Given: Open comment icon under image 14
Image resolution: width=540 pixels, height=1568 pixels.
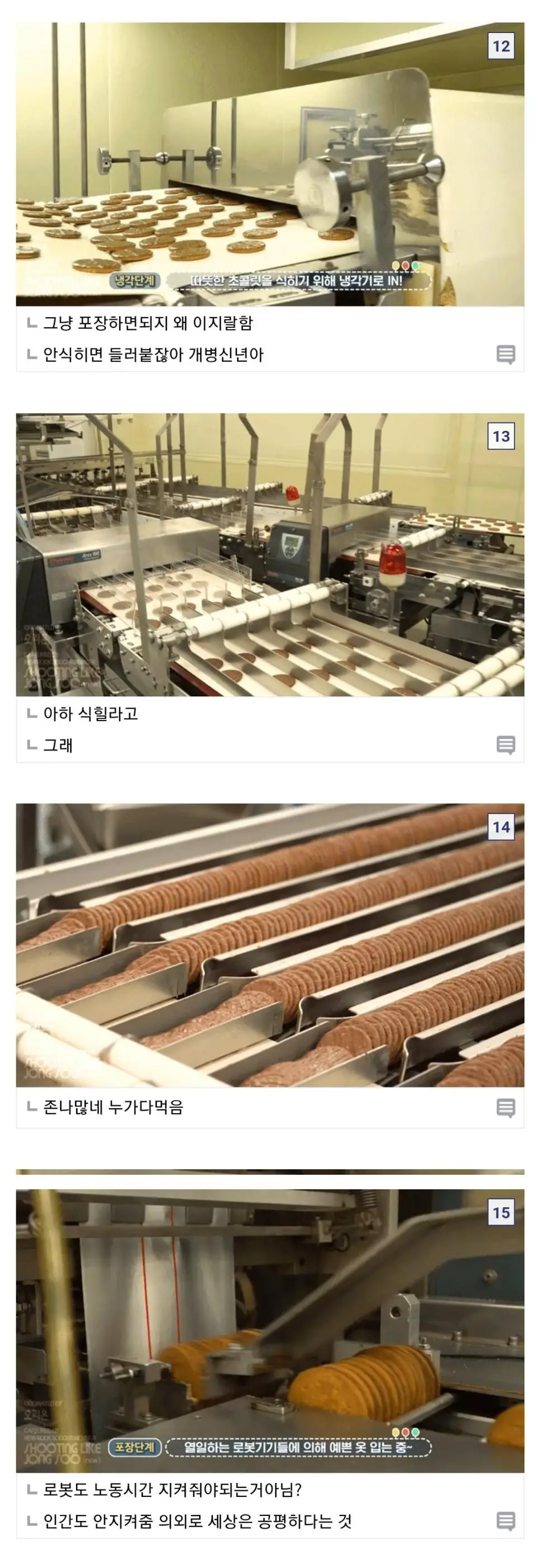Looking at the screenshot, I should (505, 1107).
